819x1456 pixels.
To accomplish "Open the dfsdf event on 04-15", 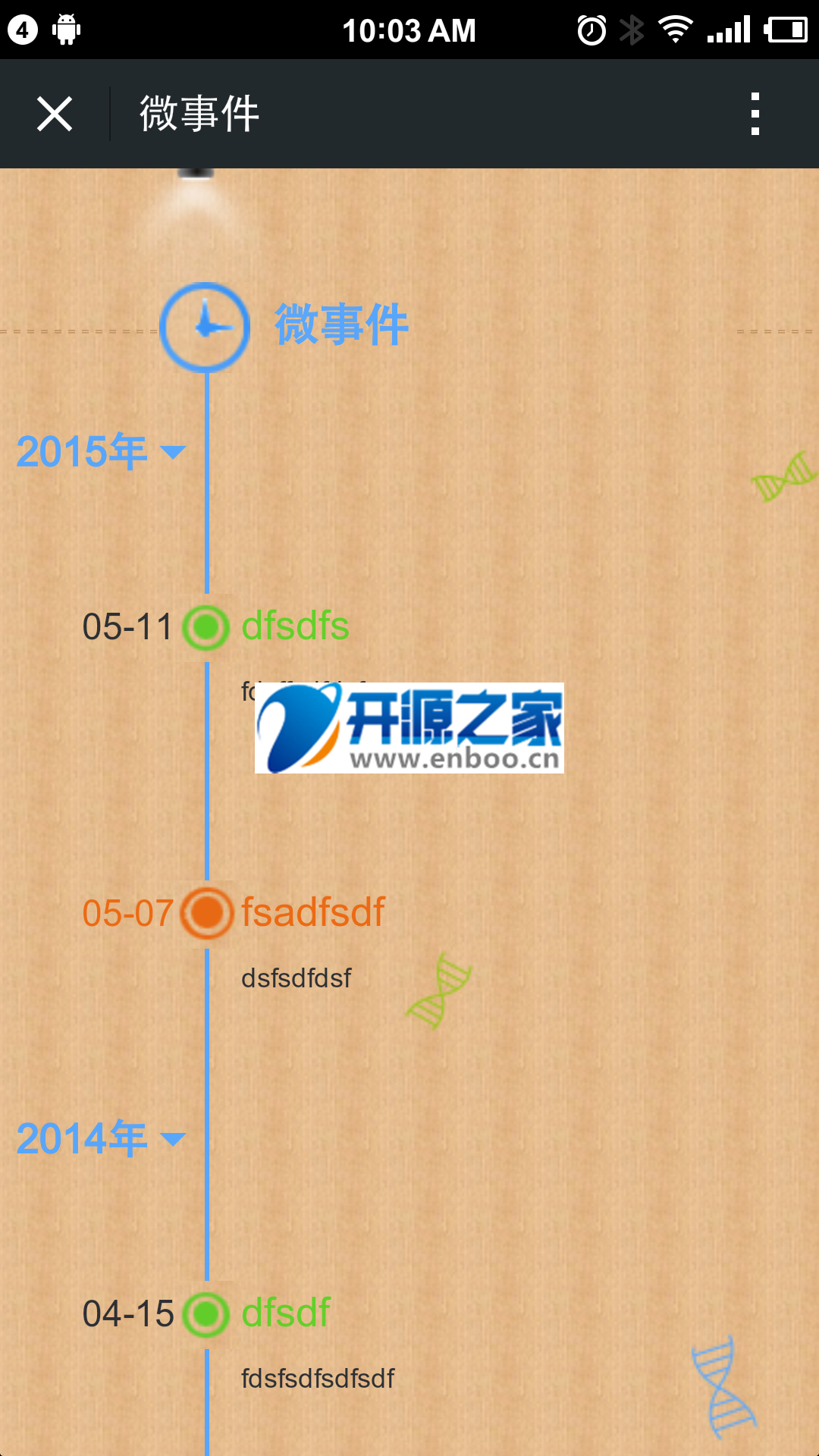I will click(x=285, y=1313).
